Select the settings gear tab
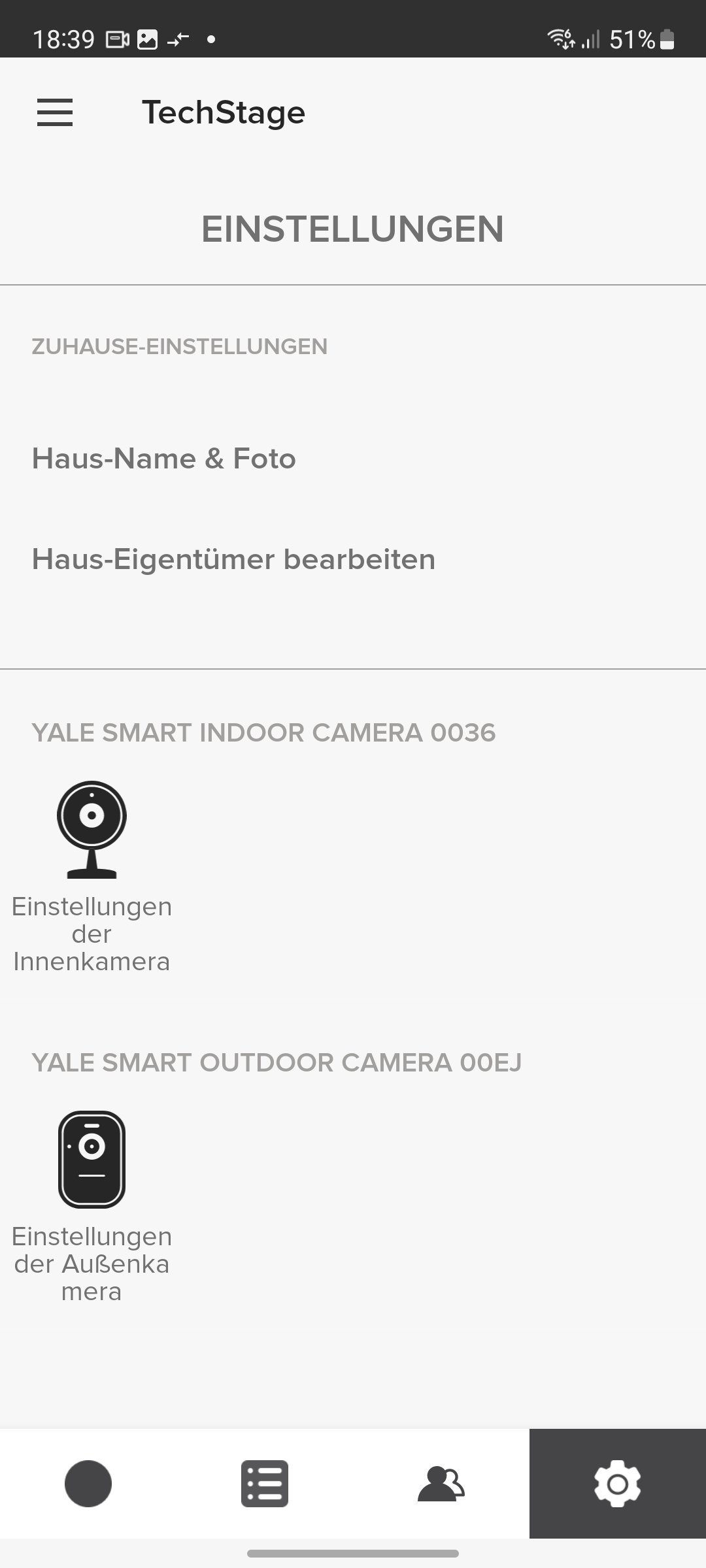706x1568 pixels. tap(617, 1483)
